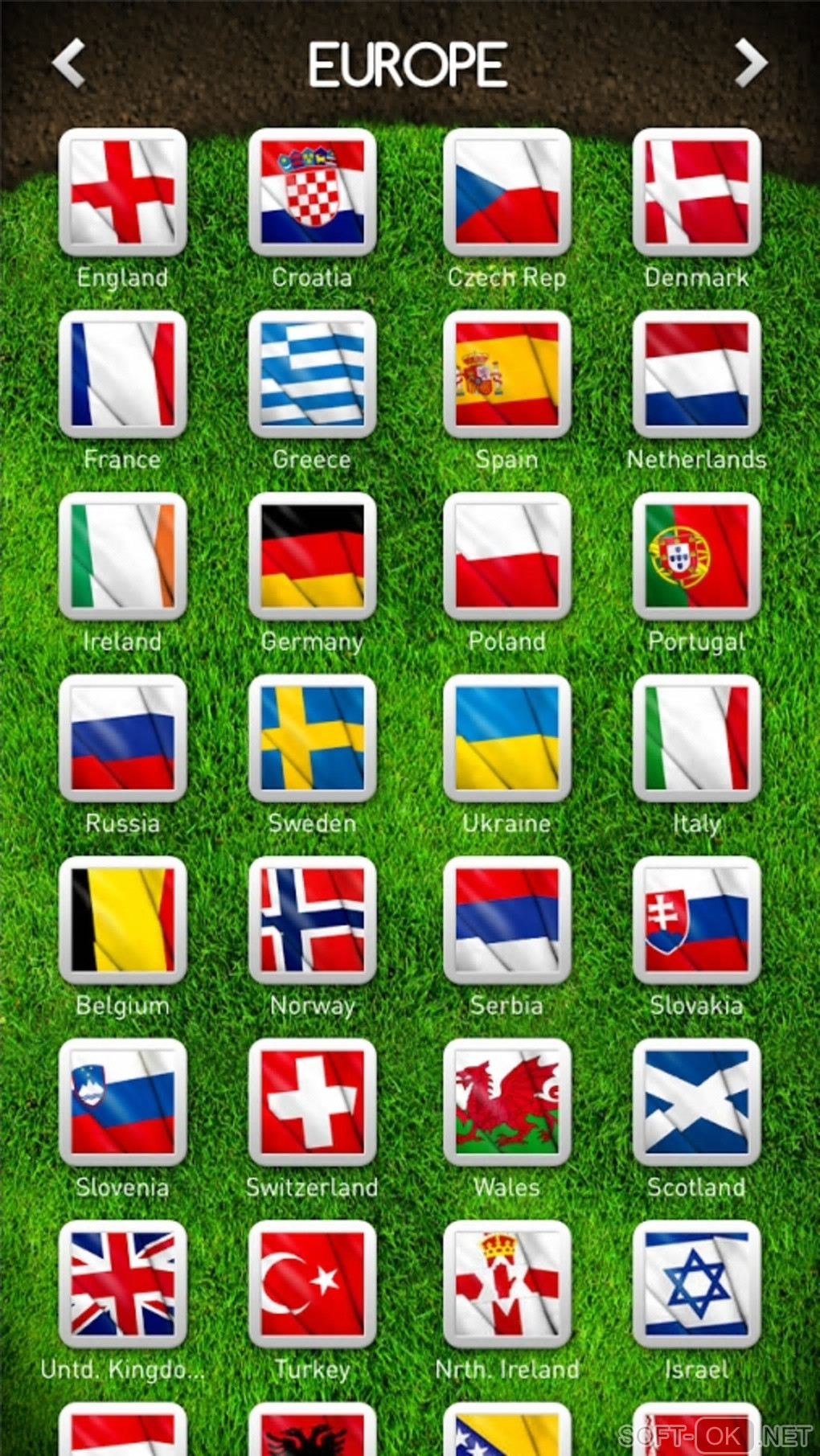Select the Wales dragon flag
Viewport: 820px width, 1456px height.
(507, 1102)
